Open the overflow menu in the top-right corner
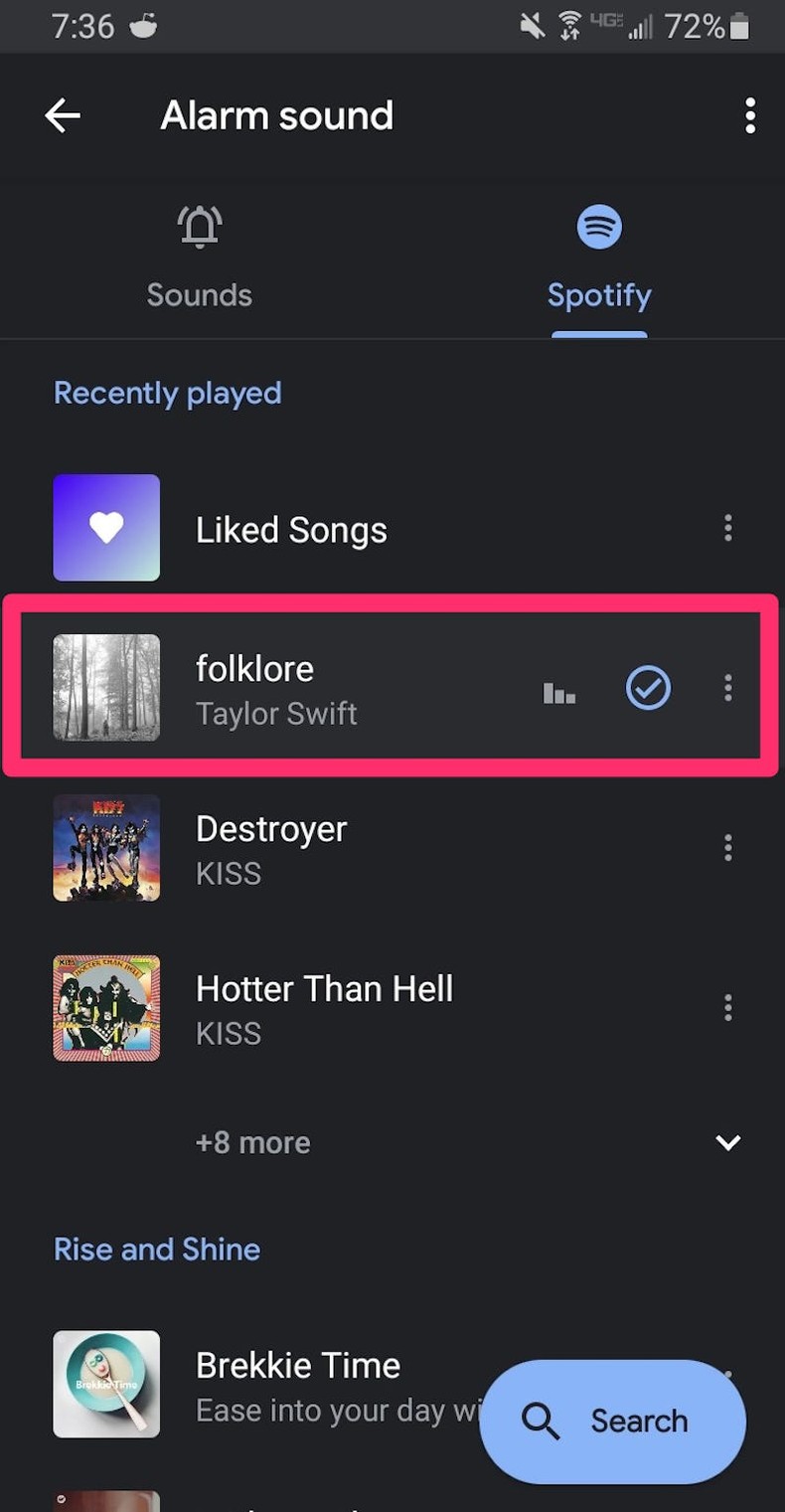This screenshot has height=1512, width=785. (x=750, y=115)
